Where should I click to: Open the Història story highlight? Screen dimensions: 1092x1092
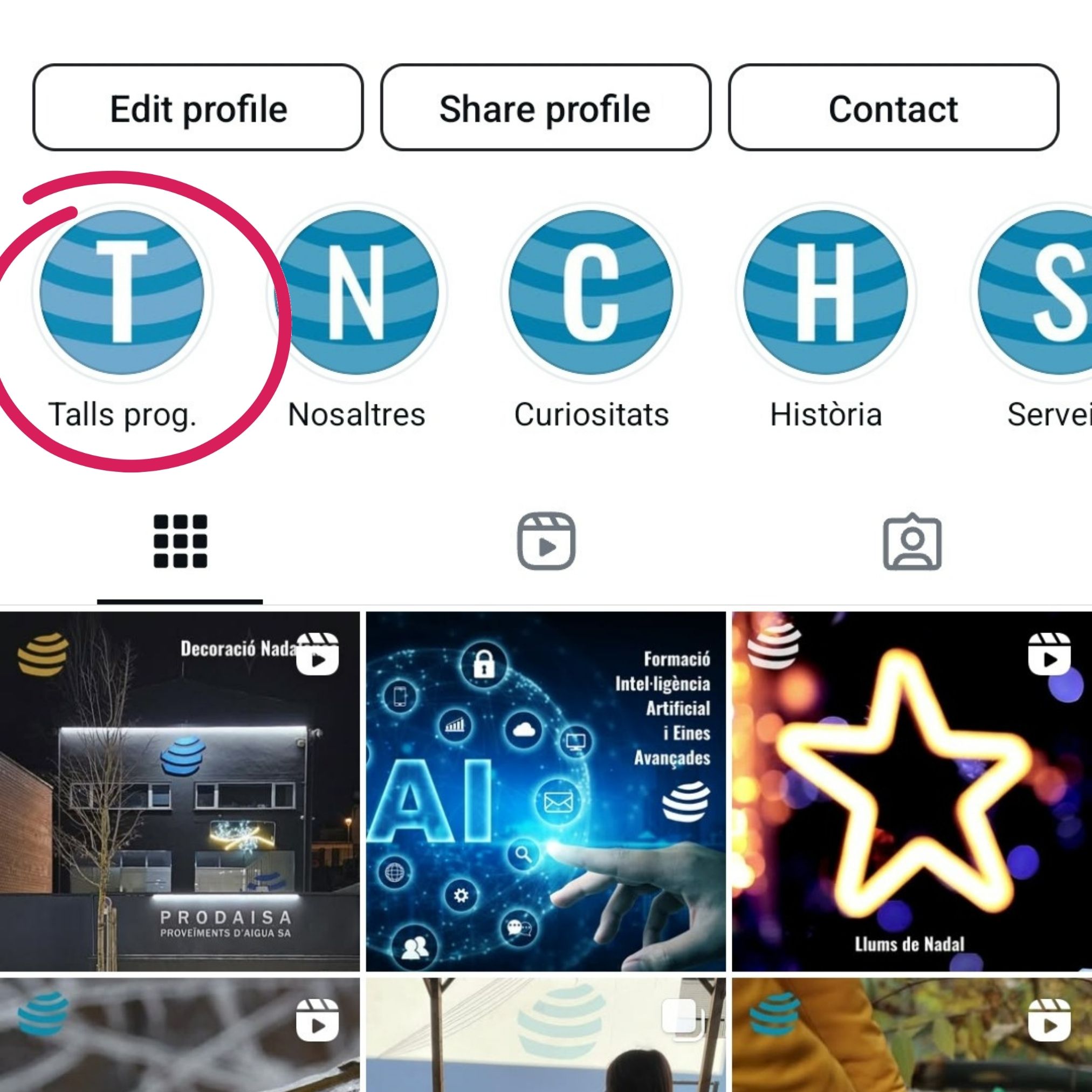click(826, 293)
